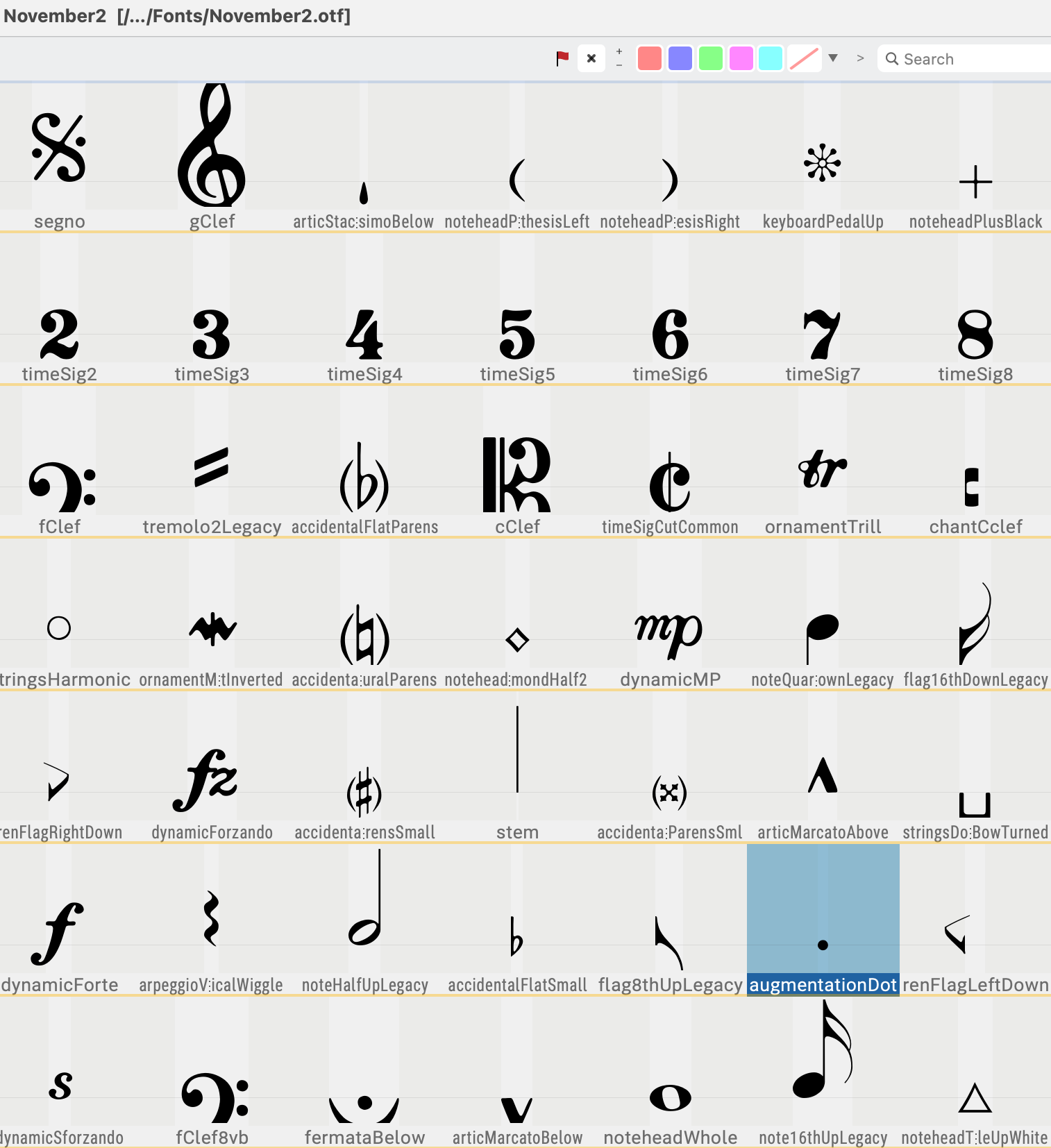Pick the cyan color swatch
The height and width of the screenshot is (1148, 1051).
click(x=771, y=59)
